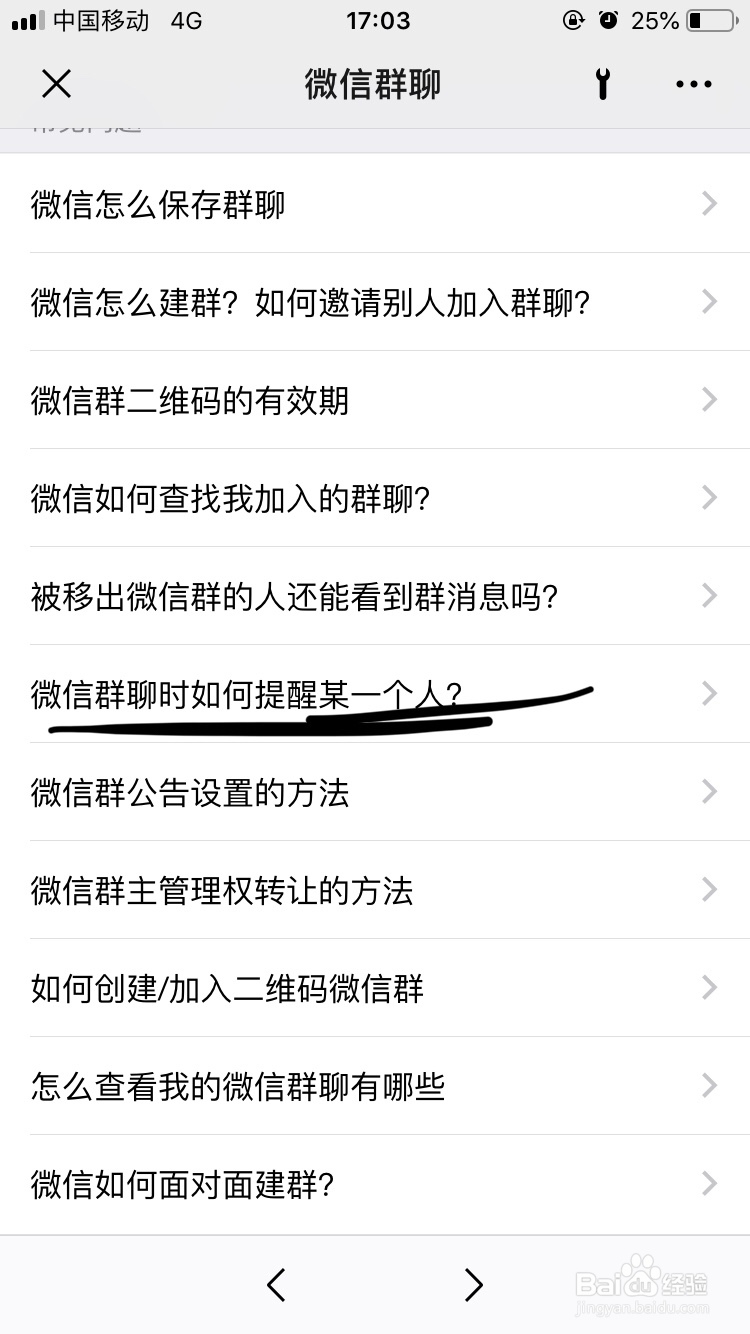Open the wrench tools icon in title bar
The image size is (750, 1334).
602,84
